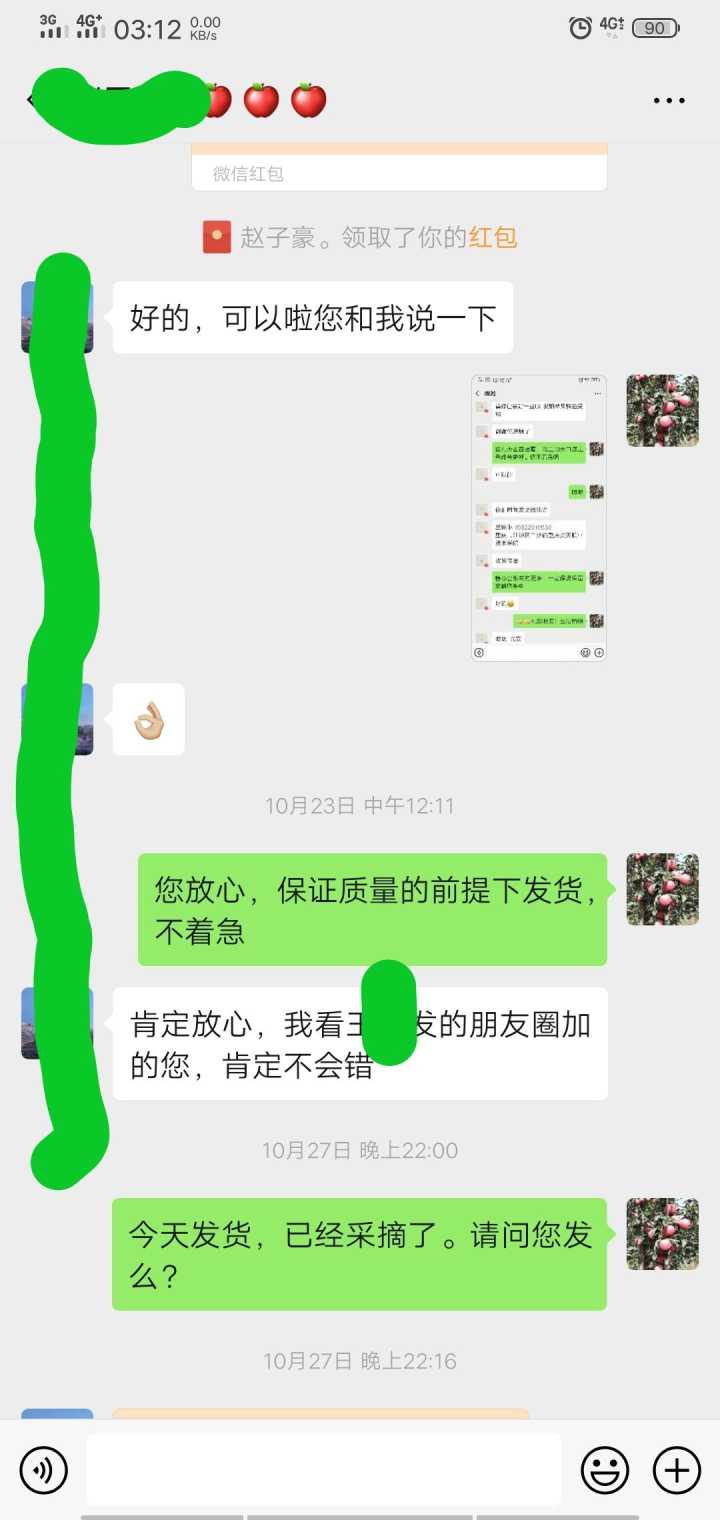Open the plus attachment menu
This screenshot has width=720, height=1520.
pyautogui.click(x=677, y=1470)
